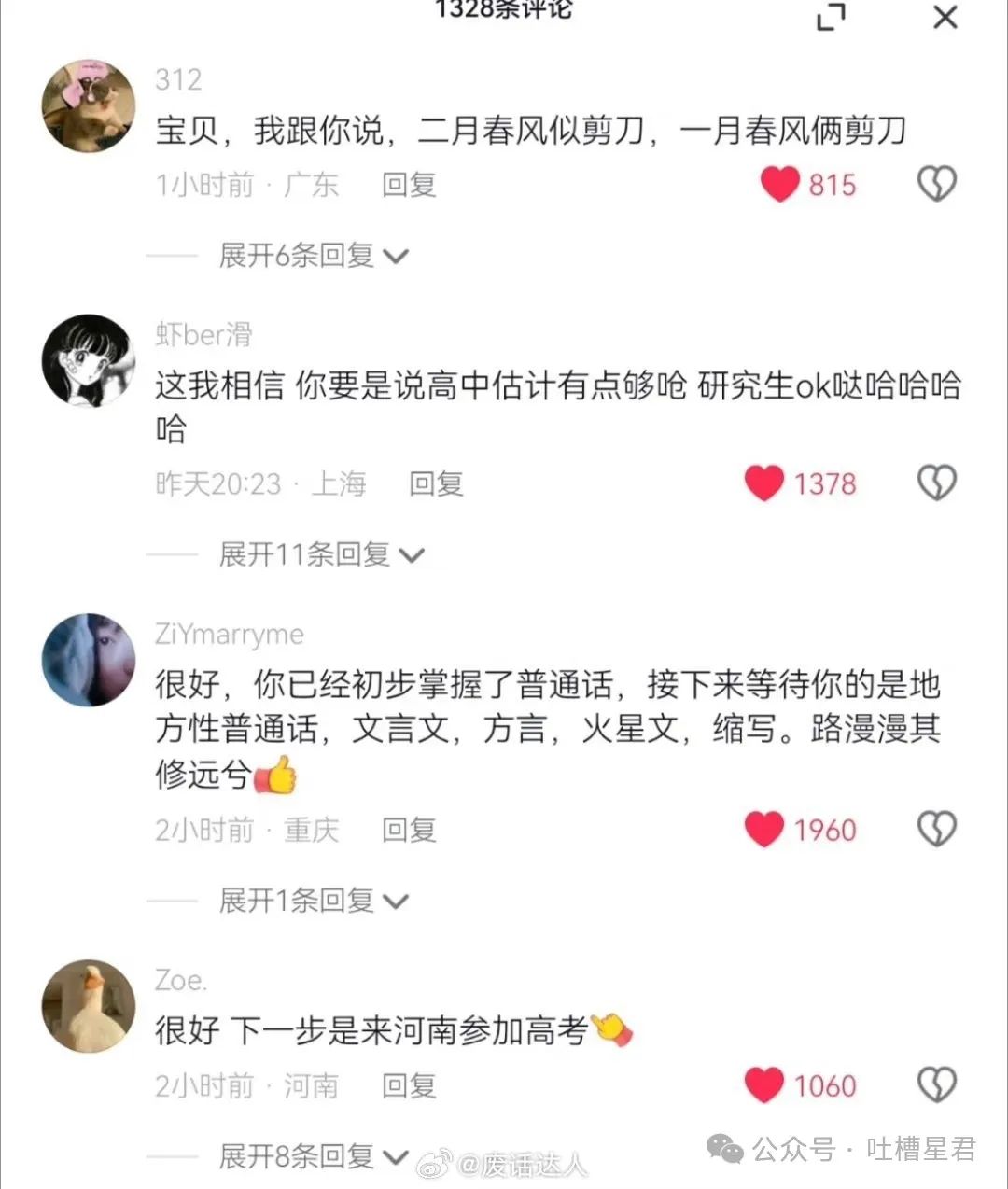
Task: Like Zoe.'s comment about 河南高考
Action: pyautogui.click(x=764, y=1085)
